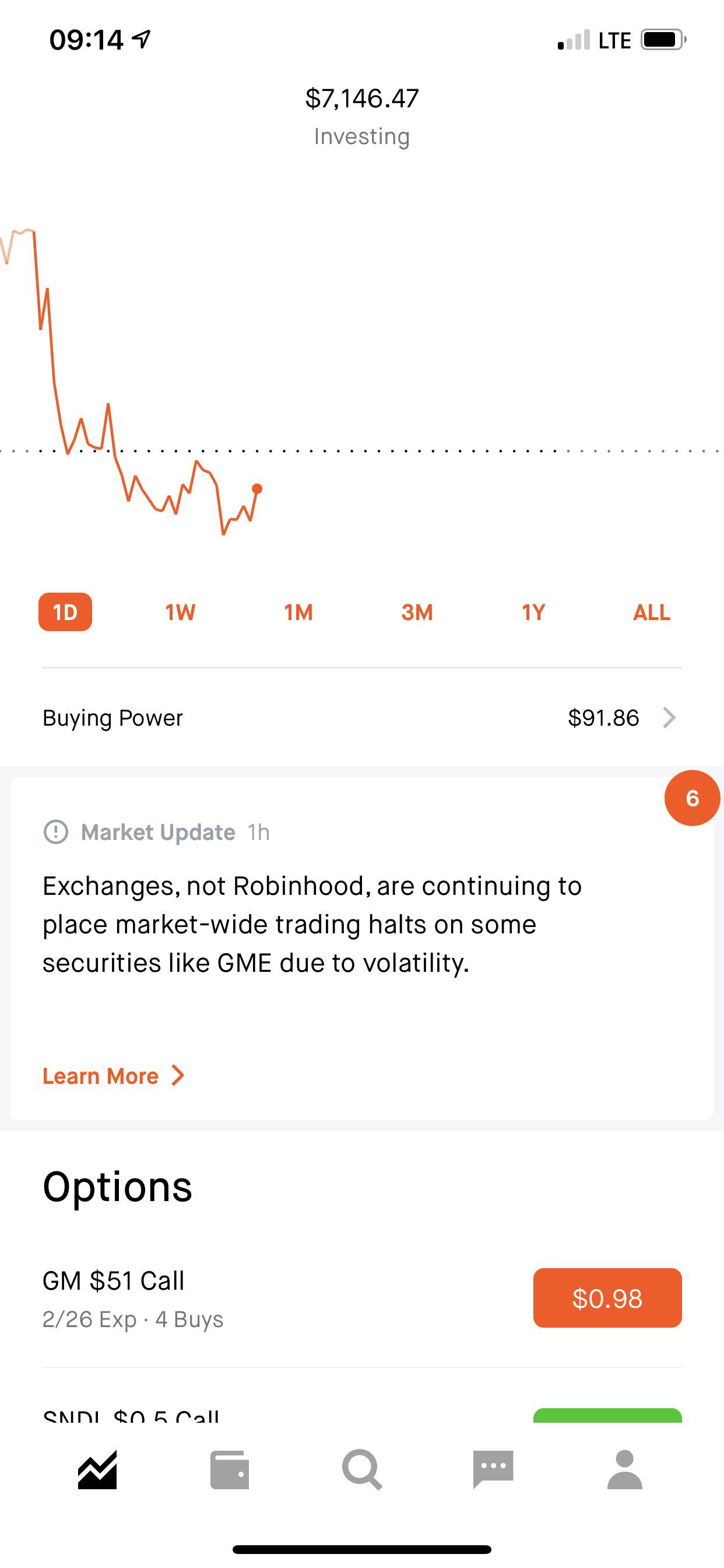
Task: Tap Learn More on Market Update
Action: pos(113,1076)
